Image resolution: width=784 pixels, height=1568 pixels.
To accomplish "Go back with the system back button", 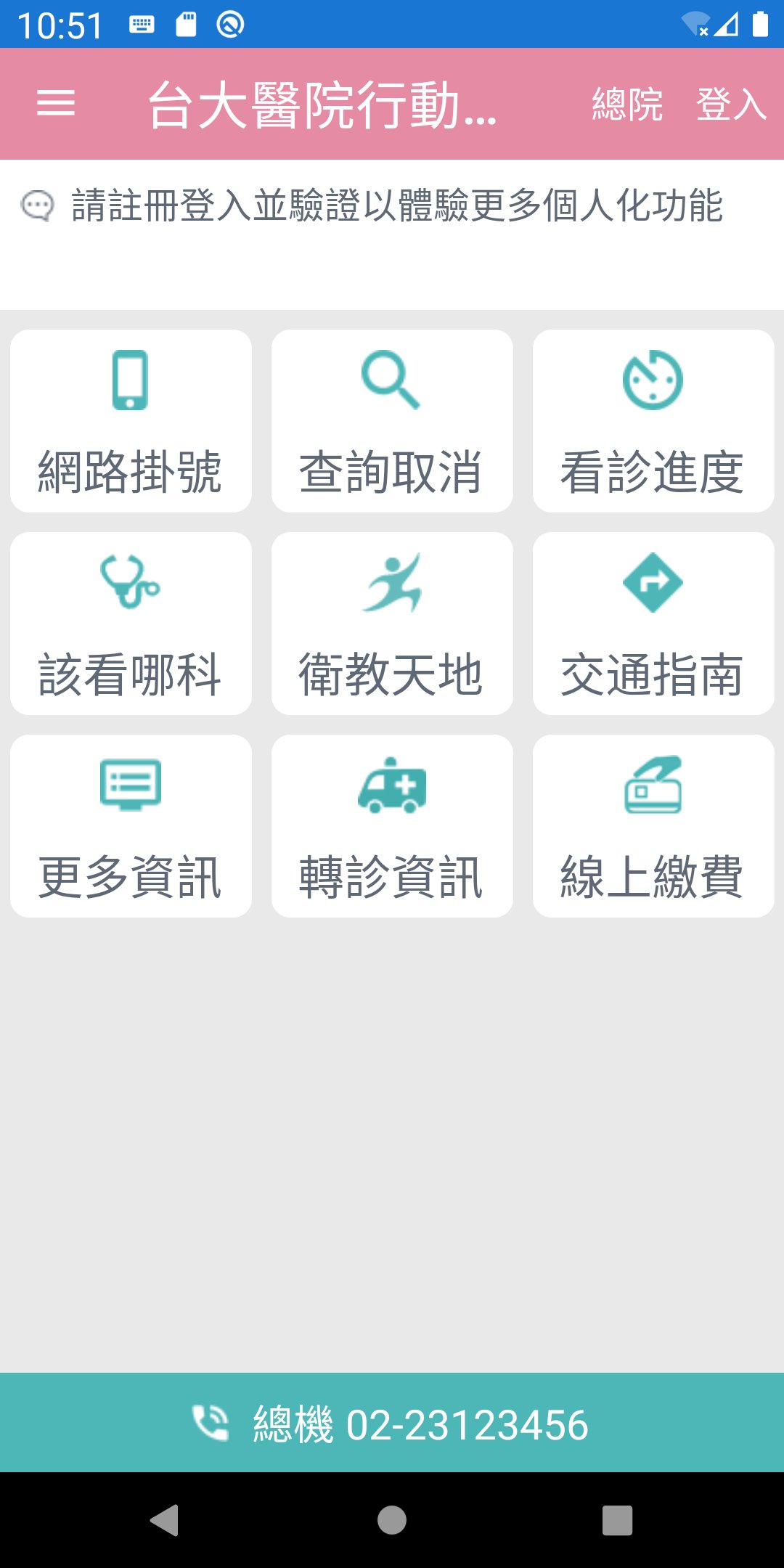I will [165, 1520].
